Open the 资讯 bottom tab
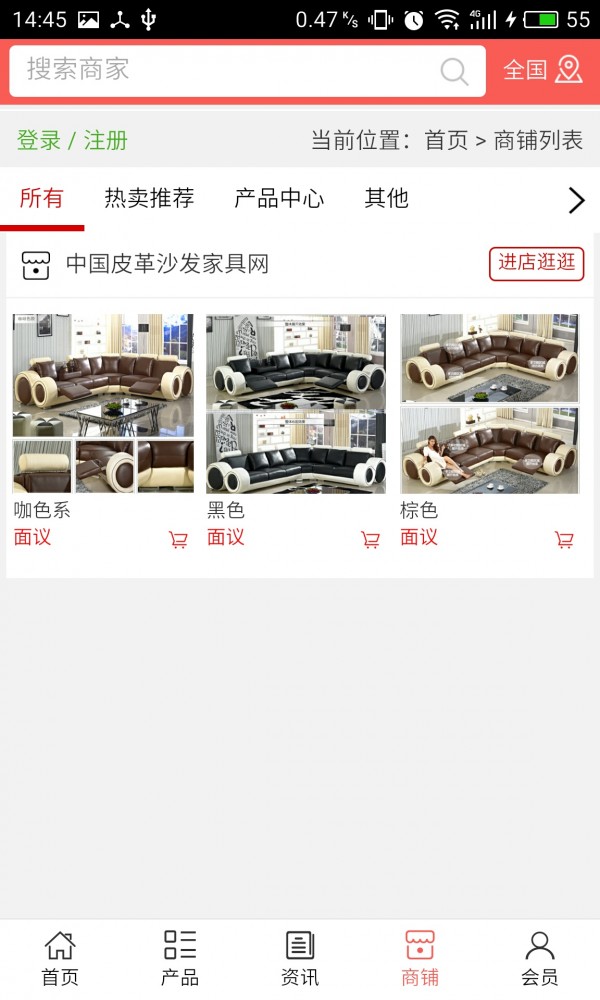This screenshot has height=1000, width=600. (300, 959)
